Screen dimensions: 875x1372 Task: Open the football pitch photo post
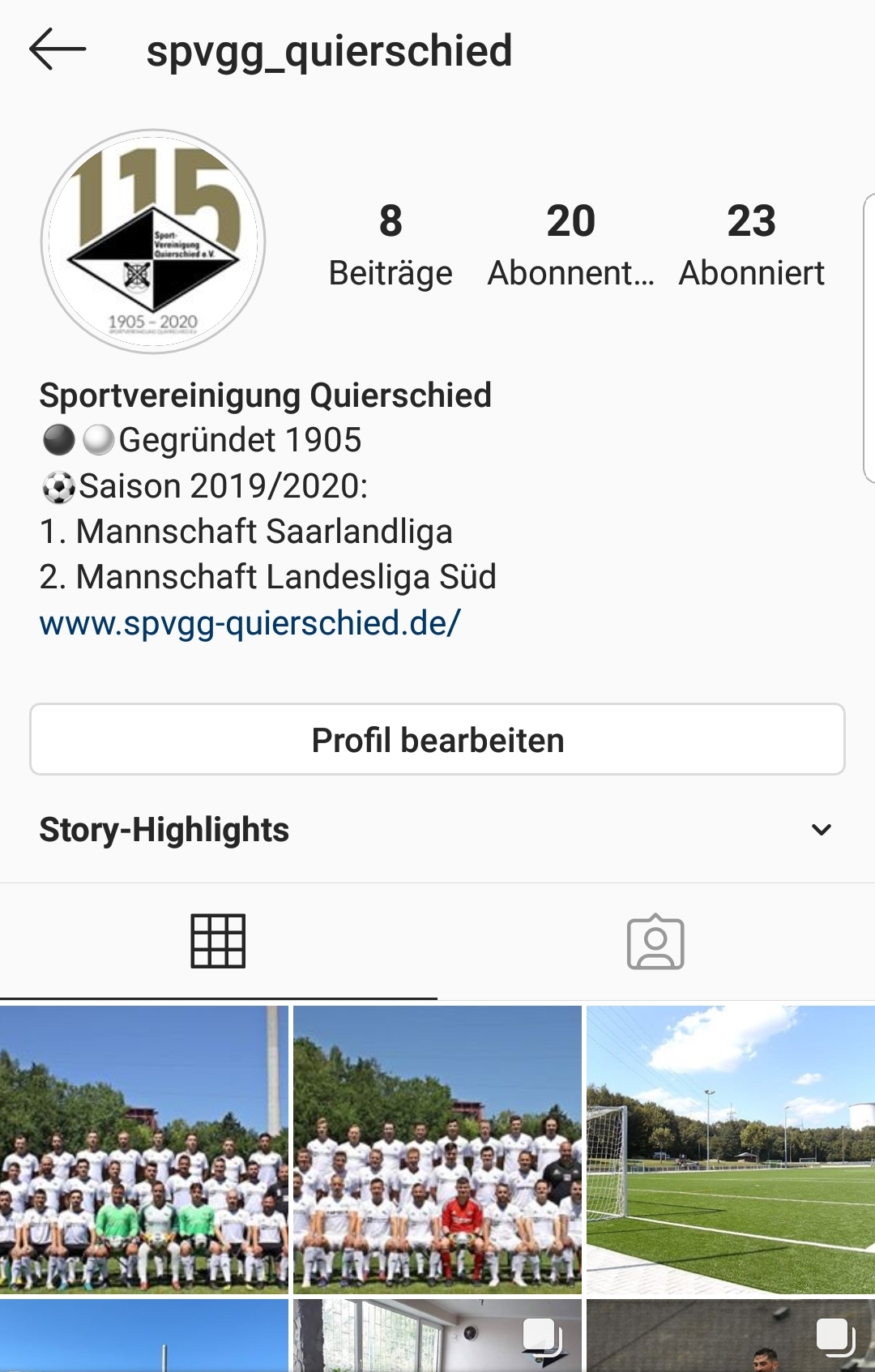click(x=731, y=1149)
